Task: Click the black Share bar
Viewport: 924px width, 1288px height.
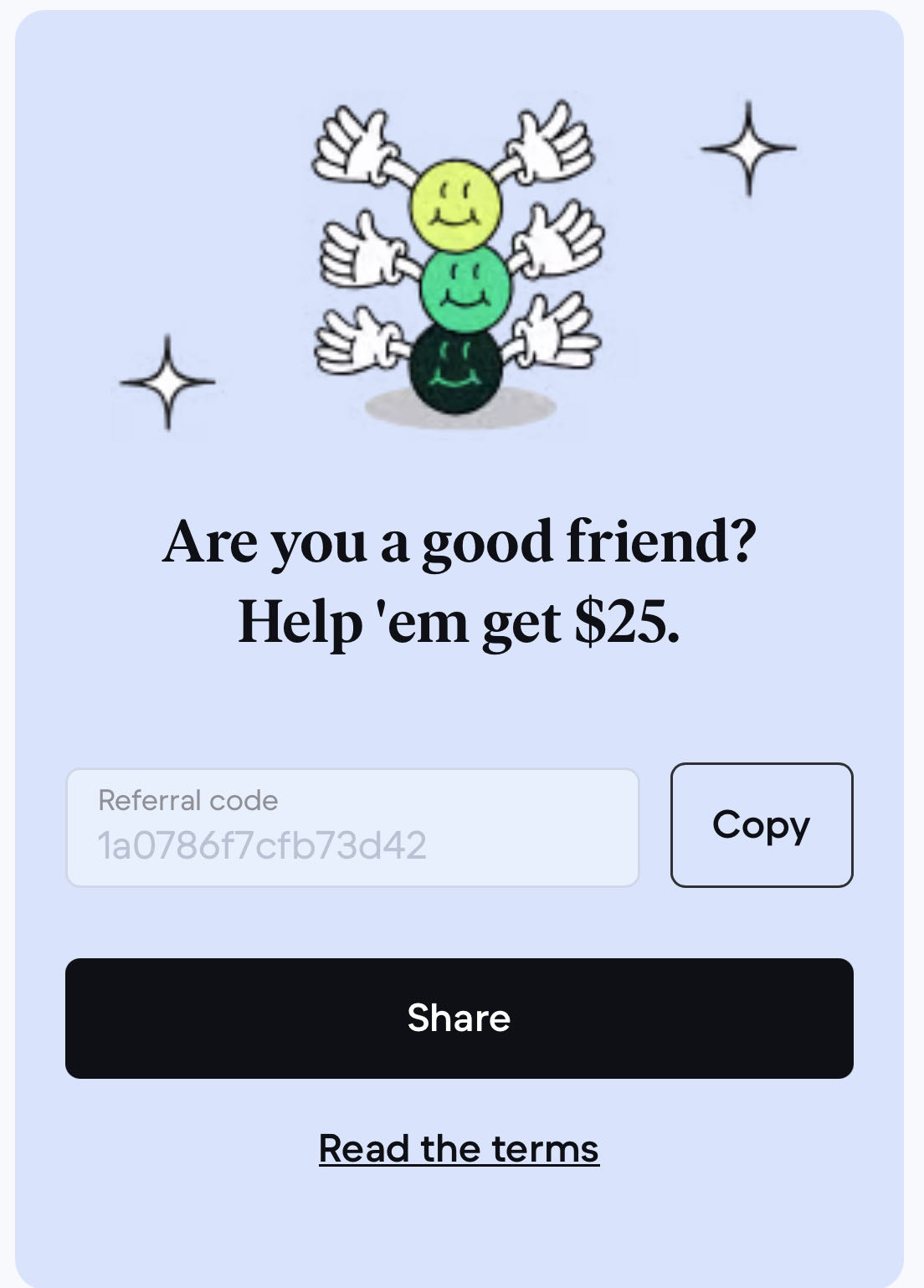Action: 459,1018
